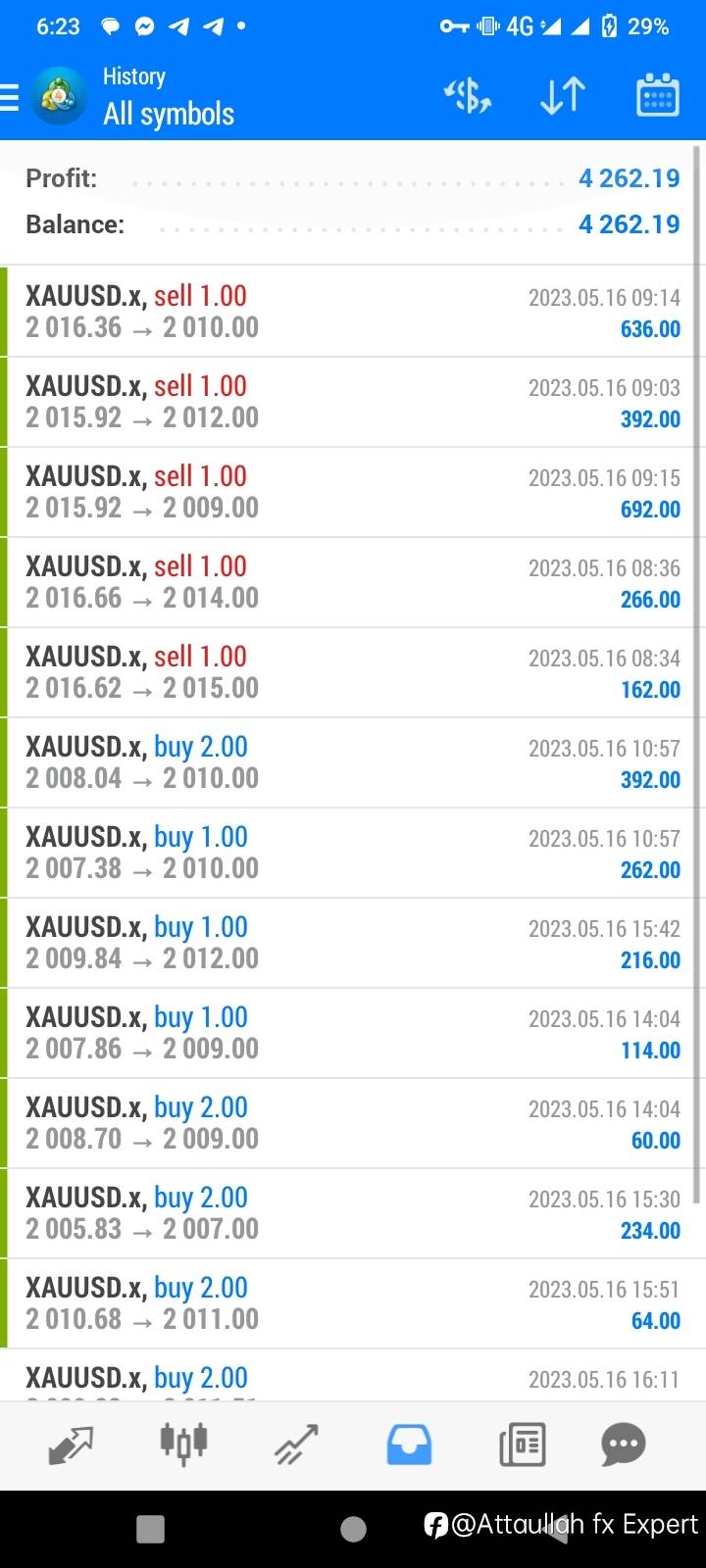The image size is (706, 1568).
Task: Switch to the candlestick Chart tab
Action: 183,1444
